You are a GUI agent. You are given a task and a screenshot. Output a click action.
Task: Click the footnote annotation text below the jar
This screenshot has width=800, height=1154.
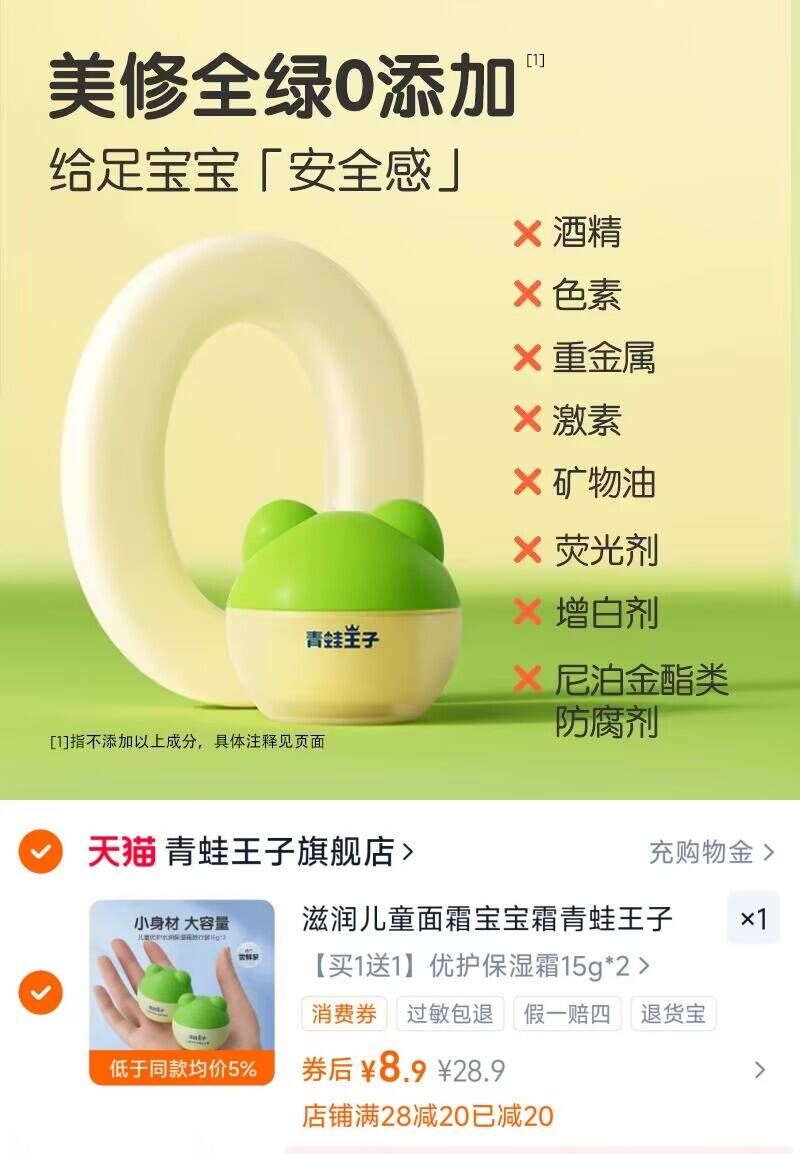pos(190,741)
